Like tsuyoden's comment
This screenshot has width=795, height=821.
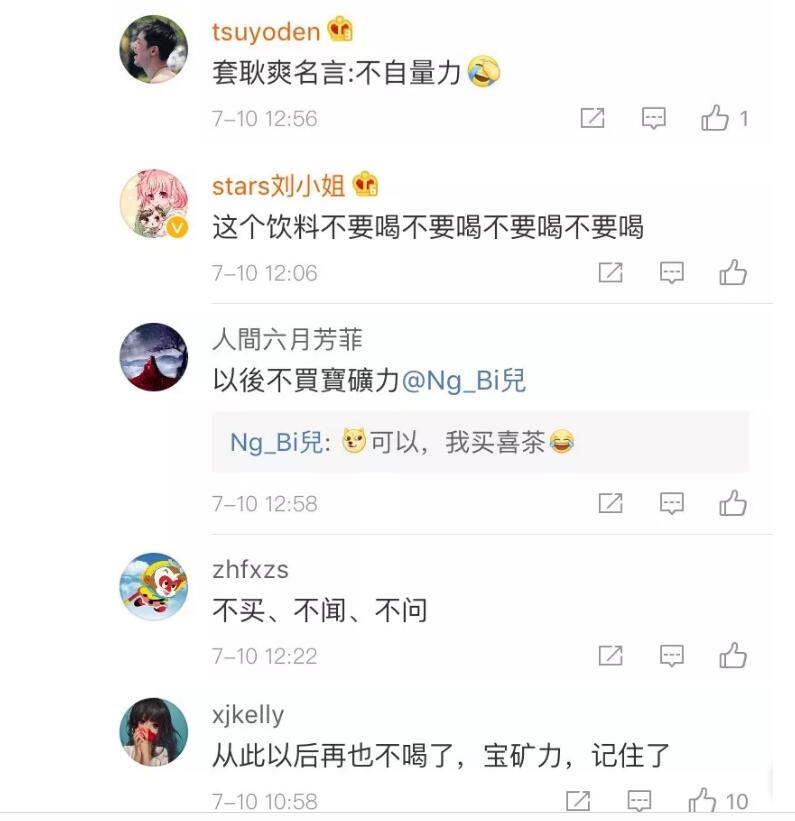[715, 119]
